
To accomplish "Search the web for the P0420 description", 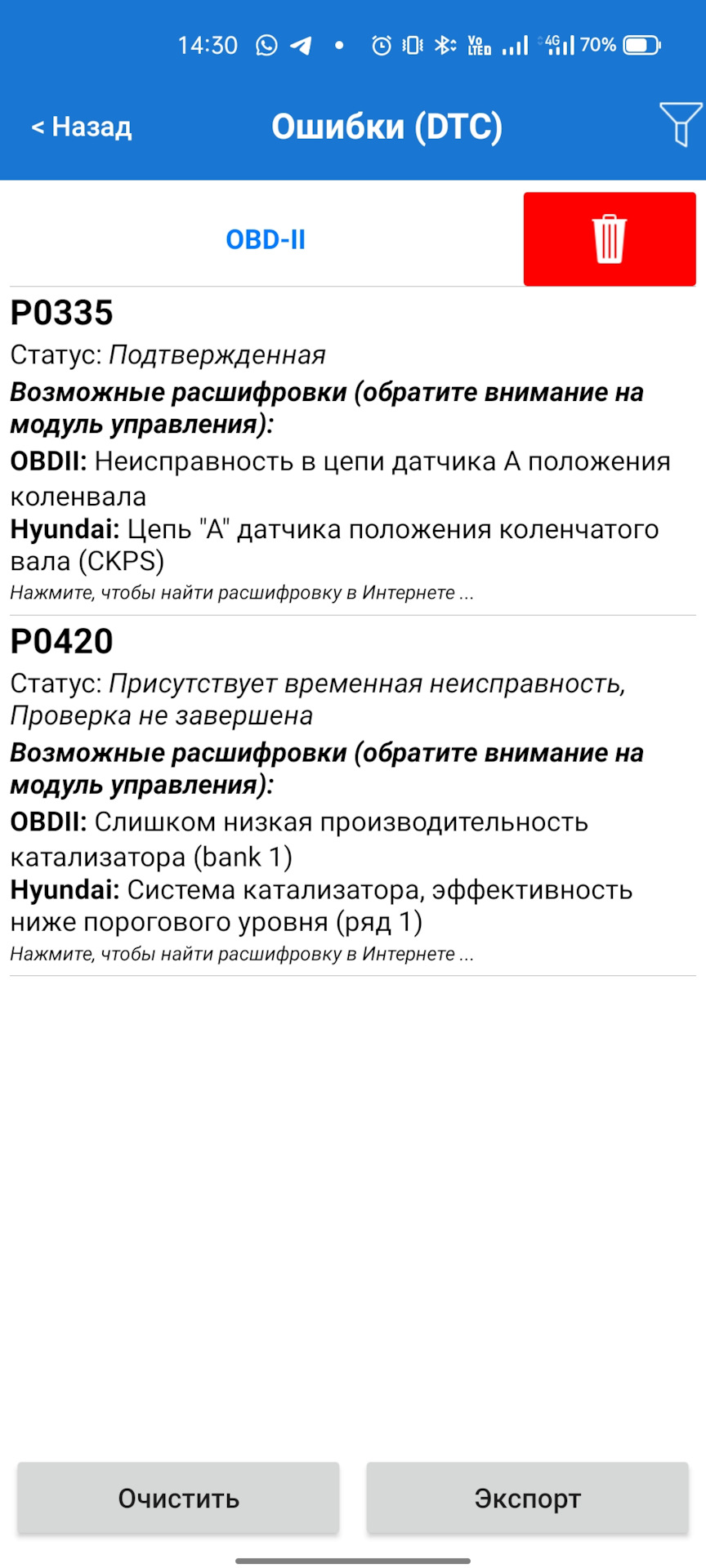I will 242,954.
